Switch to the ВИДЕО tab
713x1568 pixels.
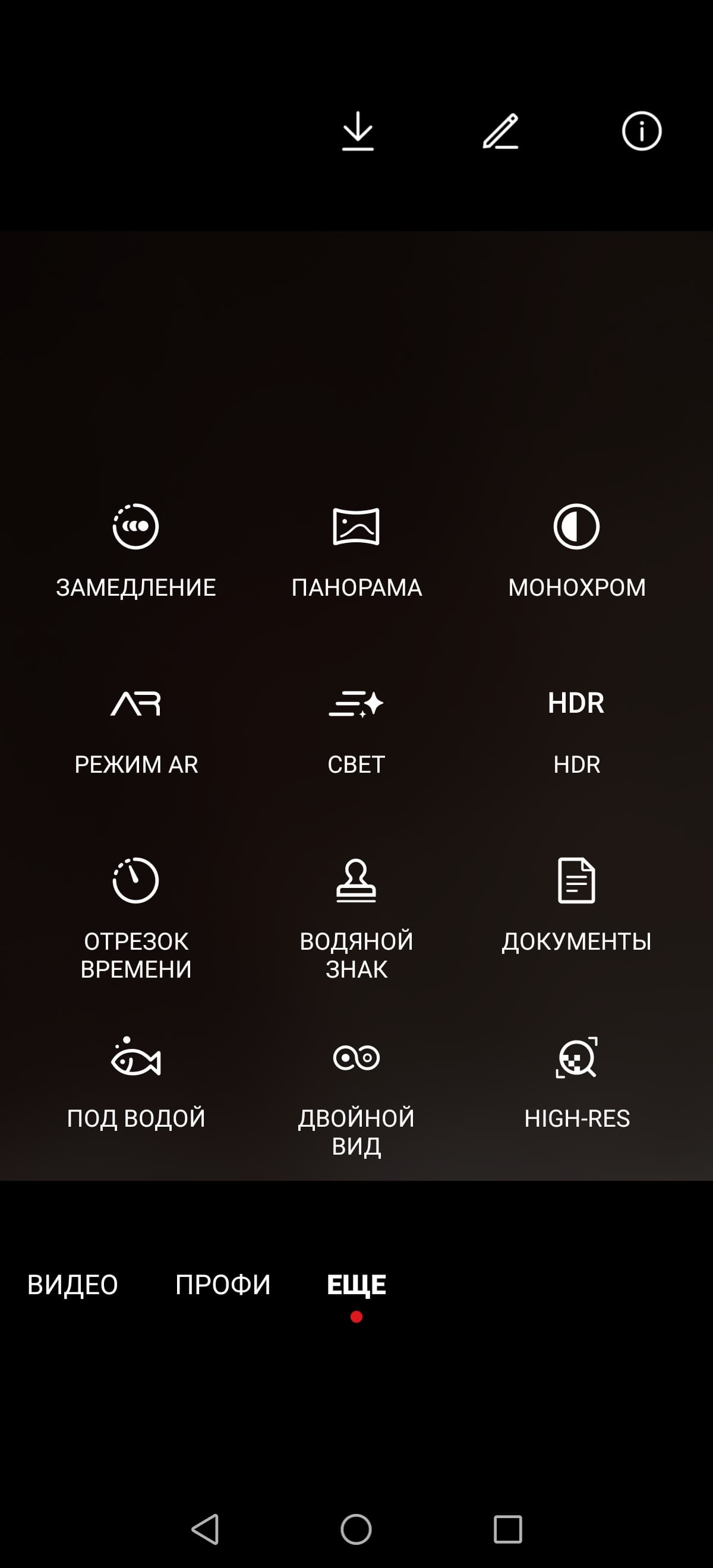coord(72,1284)
